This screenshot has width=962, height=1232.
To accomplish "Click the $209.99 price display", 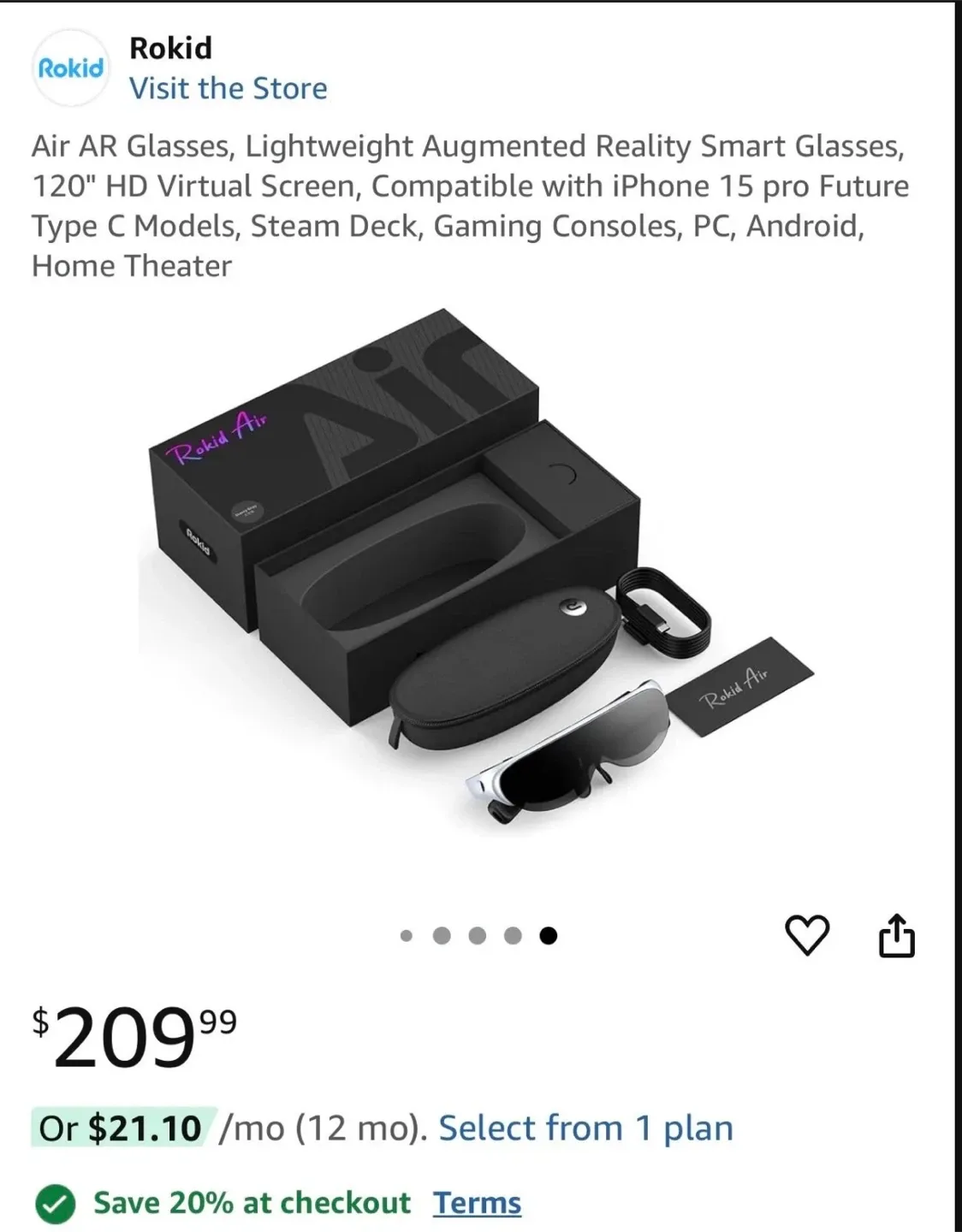I will point(133,1035).
